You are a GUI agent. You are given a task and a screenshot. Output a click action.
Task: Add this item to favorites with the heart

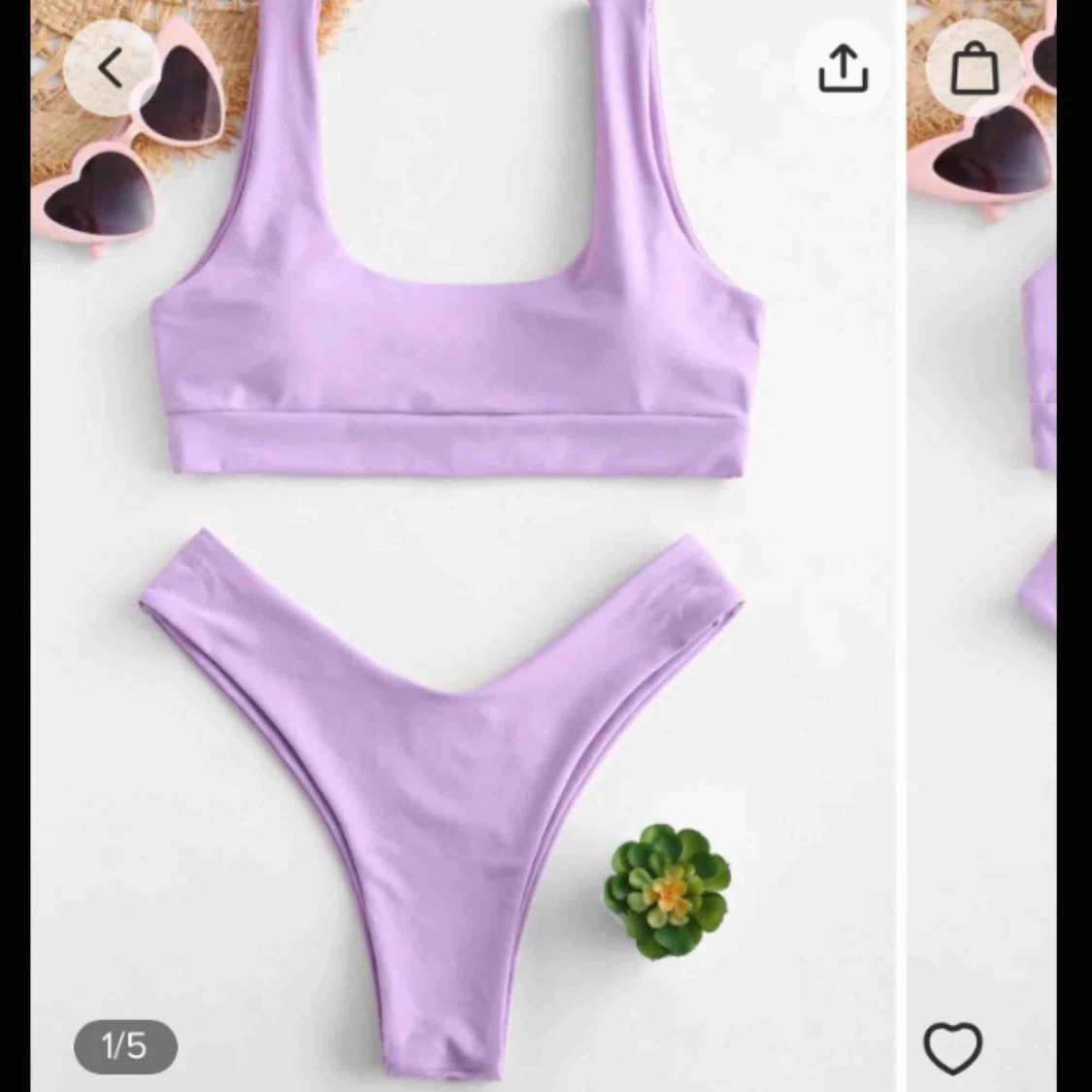[952, 1047]
